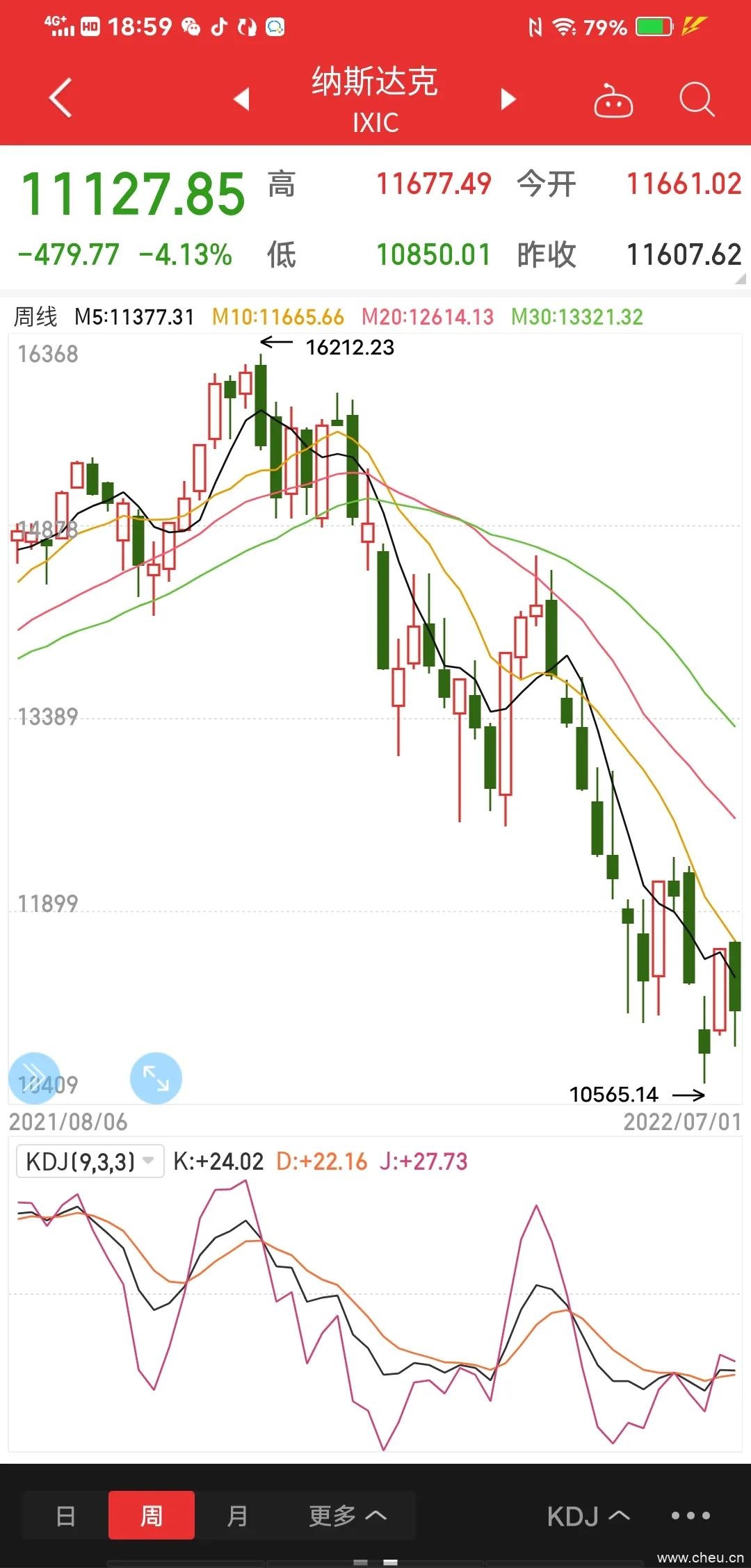Expand the bottom KDJ indicator selector

coord(588,1517)
